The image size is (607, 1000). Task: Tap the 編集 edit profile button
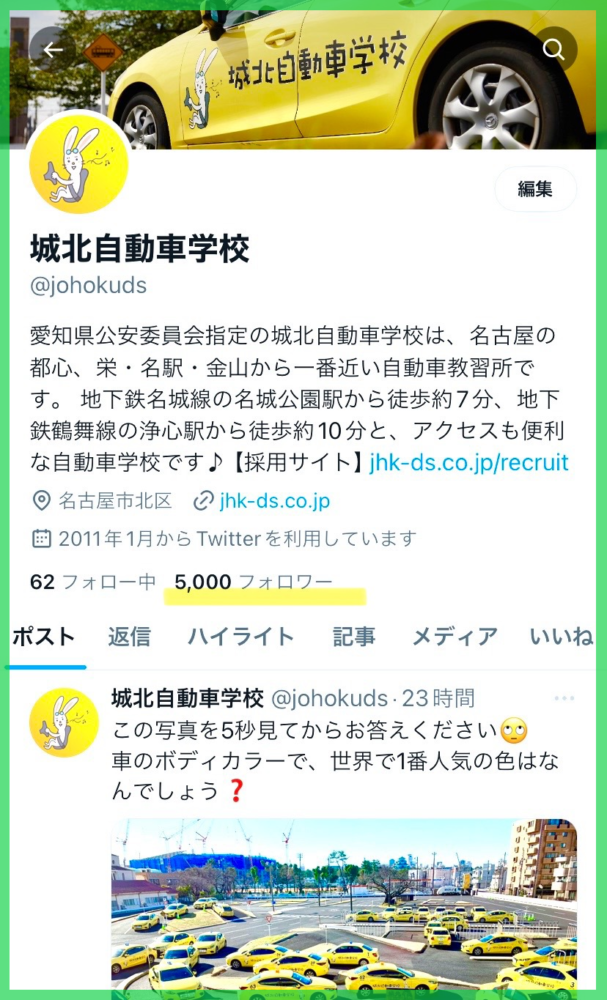click(535, 189)
